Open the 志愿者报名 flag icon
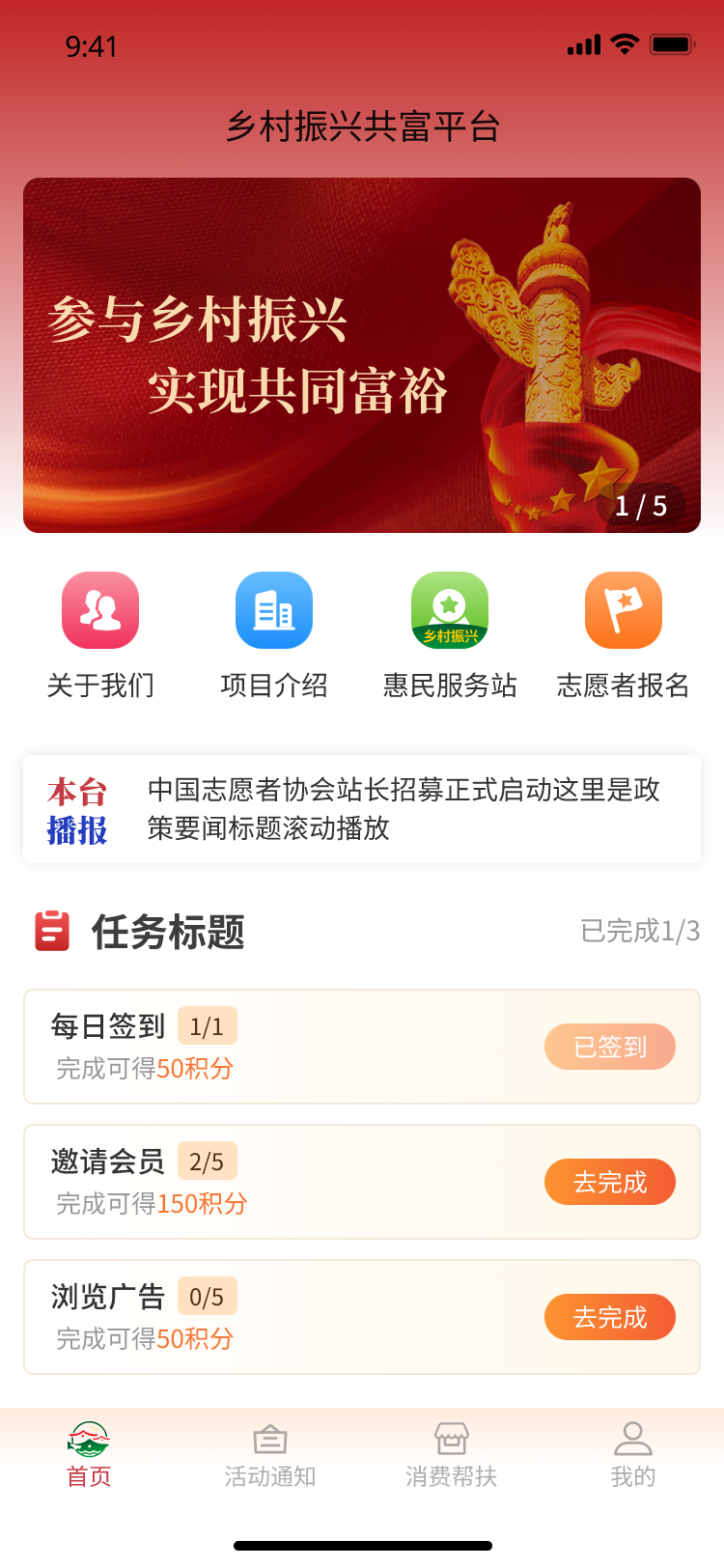This screenshot has width=724, height=1568. pos(624,610)
